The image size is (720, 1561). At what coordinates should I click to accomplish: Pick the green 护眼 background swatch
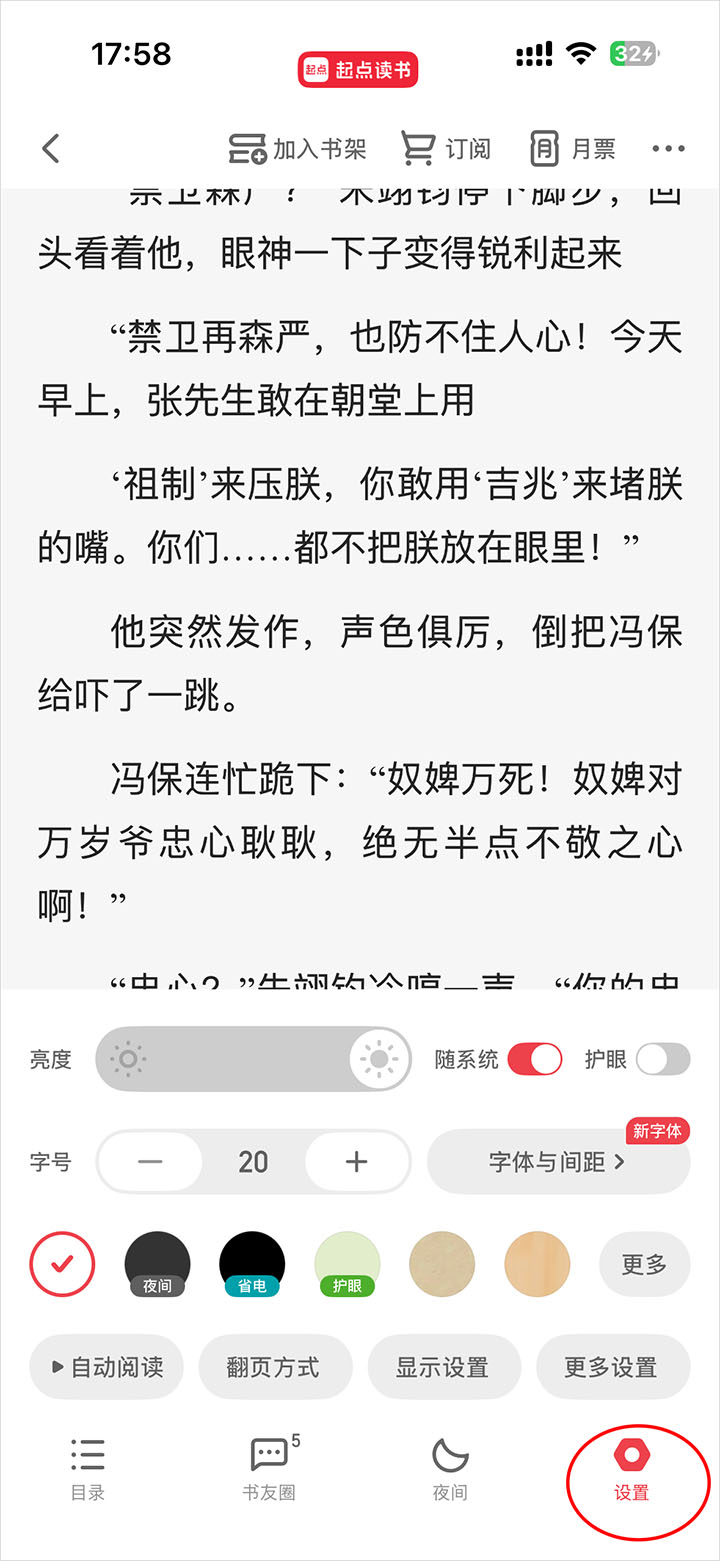pos(347,1264)
